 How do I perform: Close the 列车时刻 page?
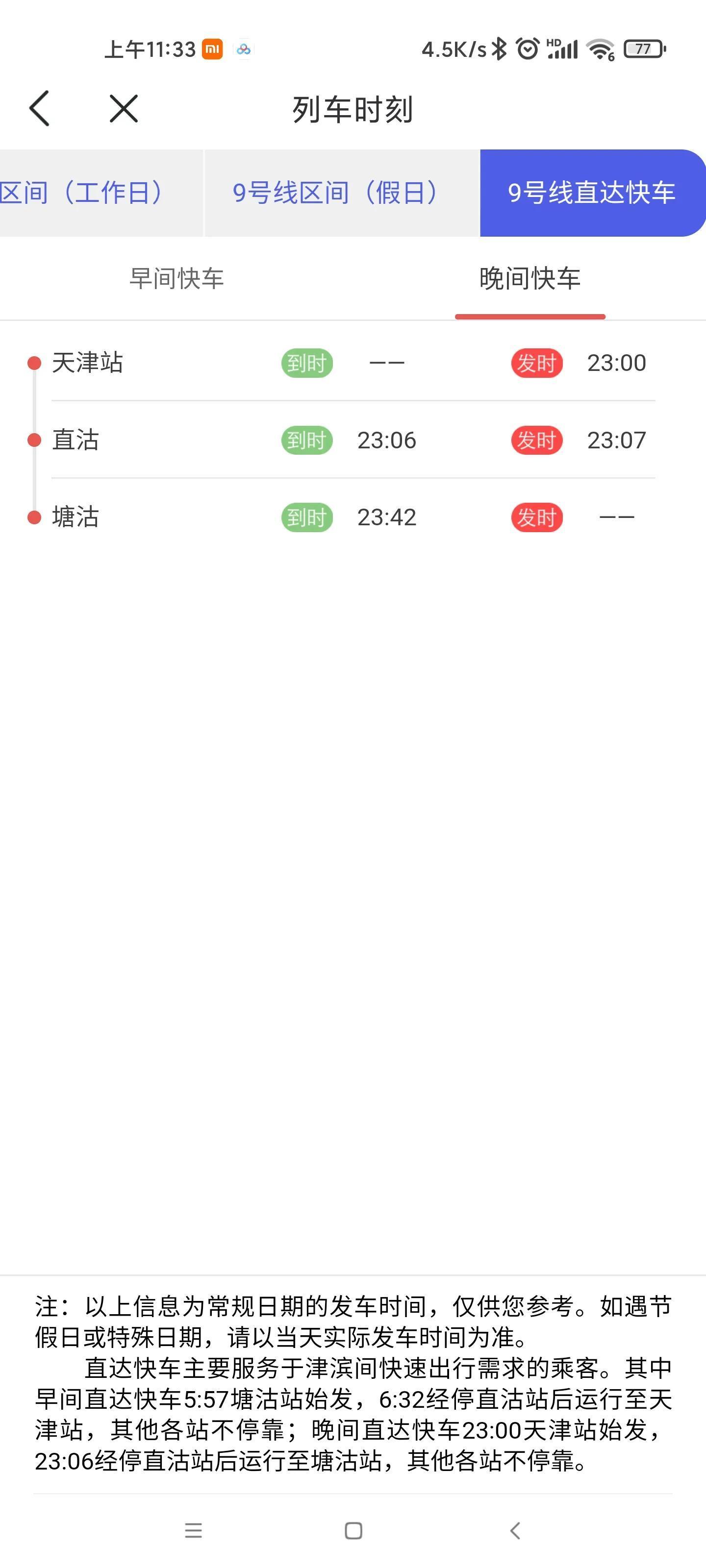pyautogui.click(x=124, y=109)
